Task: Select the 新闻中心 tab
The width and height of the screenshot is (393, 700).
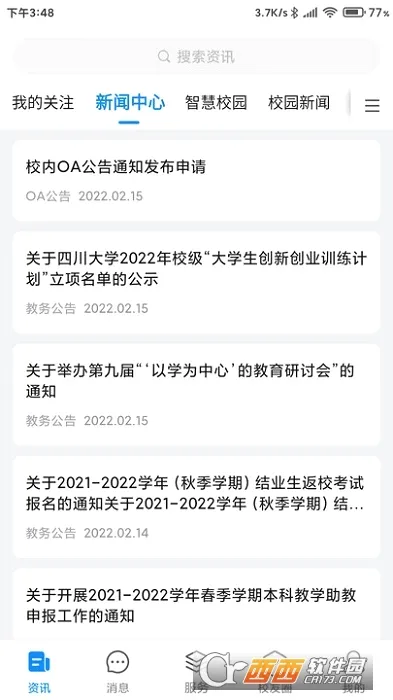Action: [130, 103]
